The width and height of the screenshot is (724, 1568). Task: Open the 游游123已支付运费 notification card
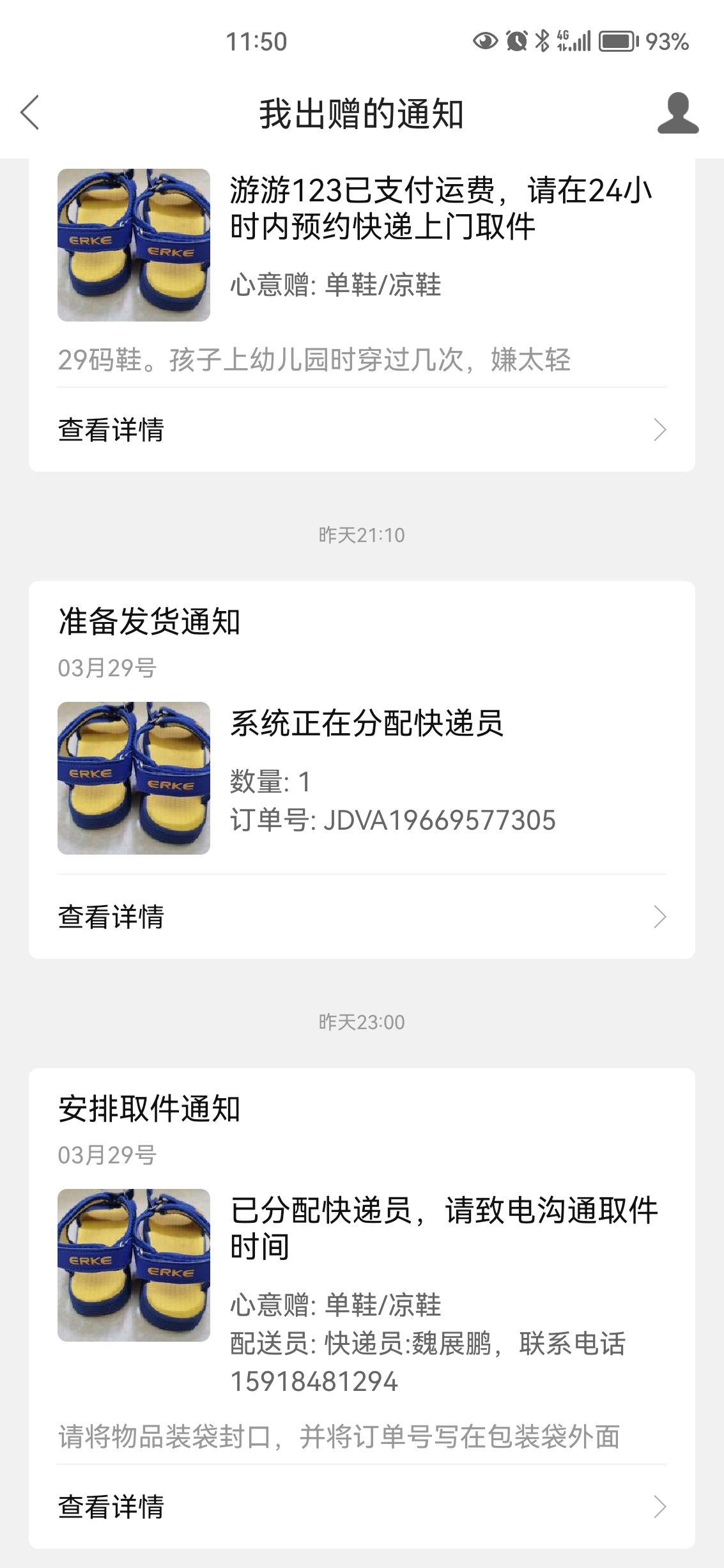coord(362,315)
